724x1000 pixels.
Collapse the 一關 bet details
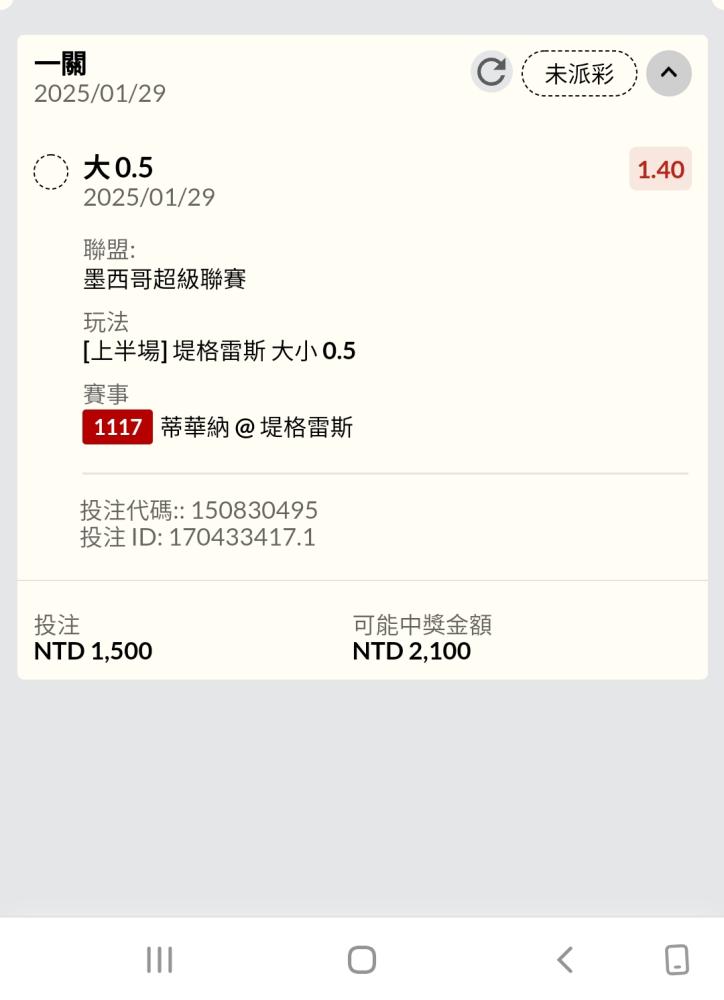click(x=669, y=73)
